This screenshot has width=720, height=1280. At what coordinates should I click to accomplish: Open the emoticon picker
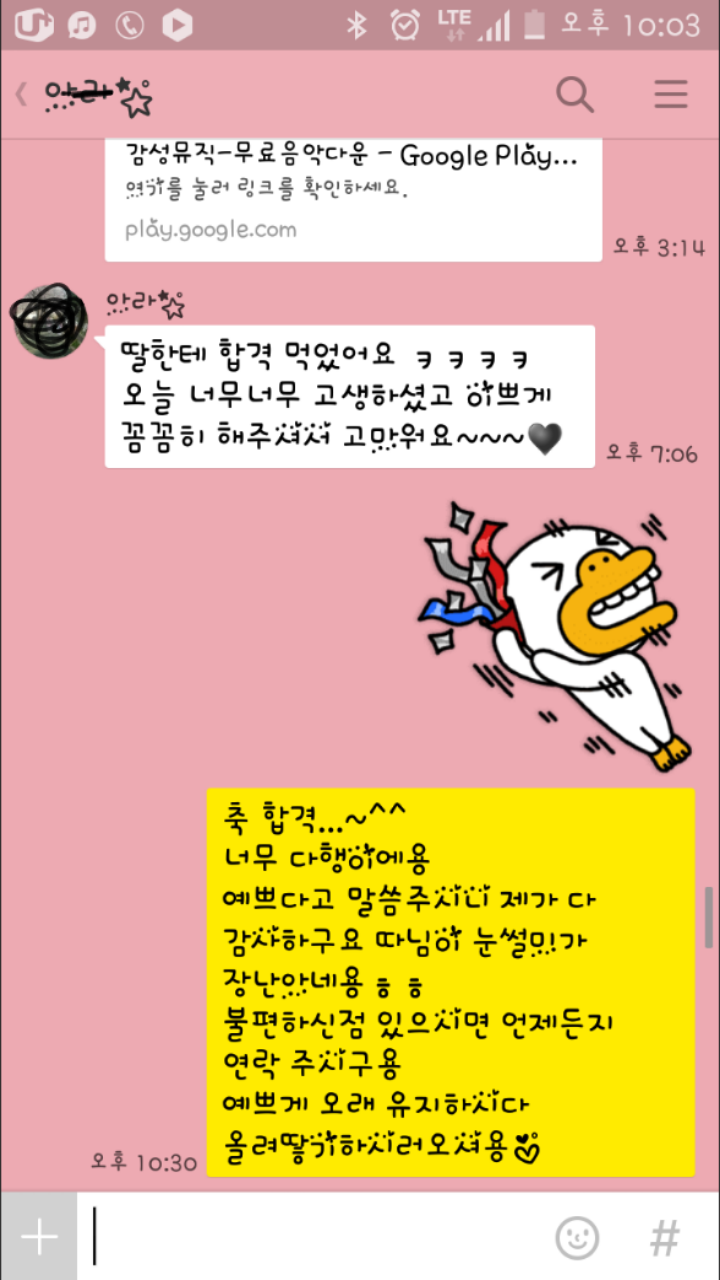(x=577, y=1237)
